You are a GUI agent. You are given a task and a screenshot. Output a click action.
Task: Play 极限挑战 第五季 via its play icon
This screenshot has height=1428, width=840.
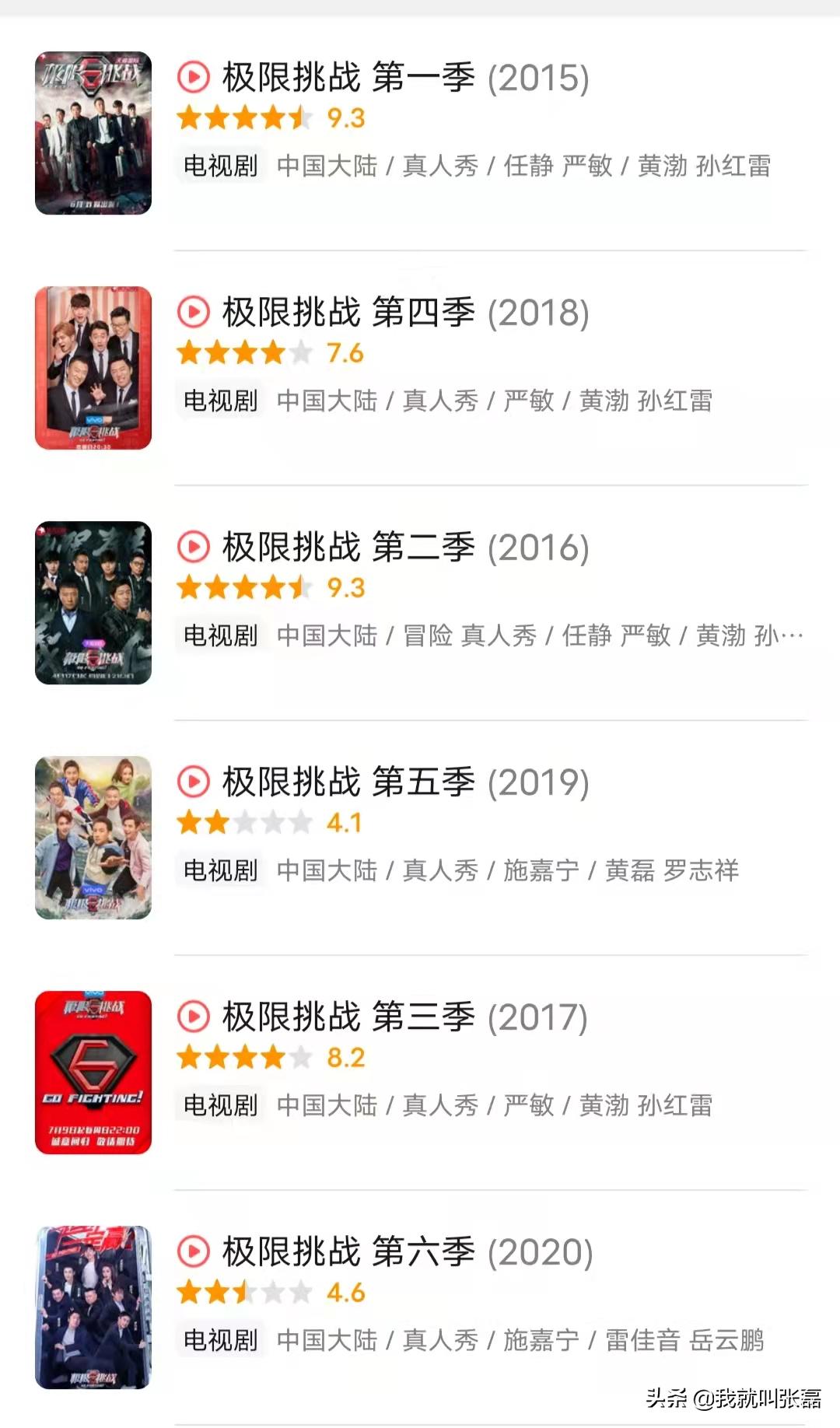click(x=193, y=784)
